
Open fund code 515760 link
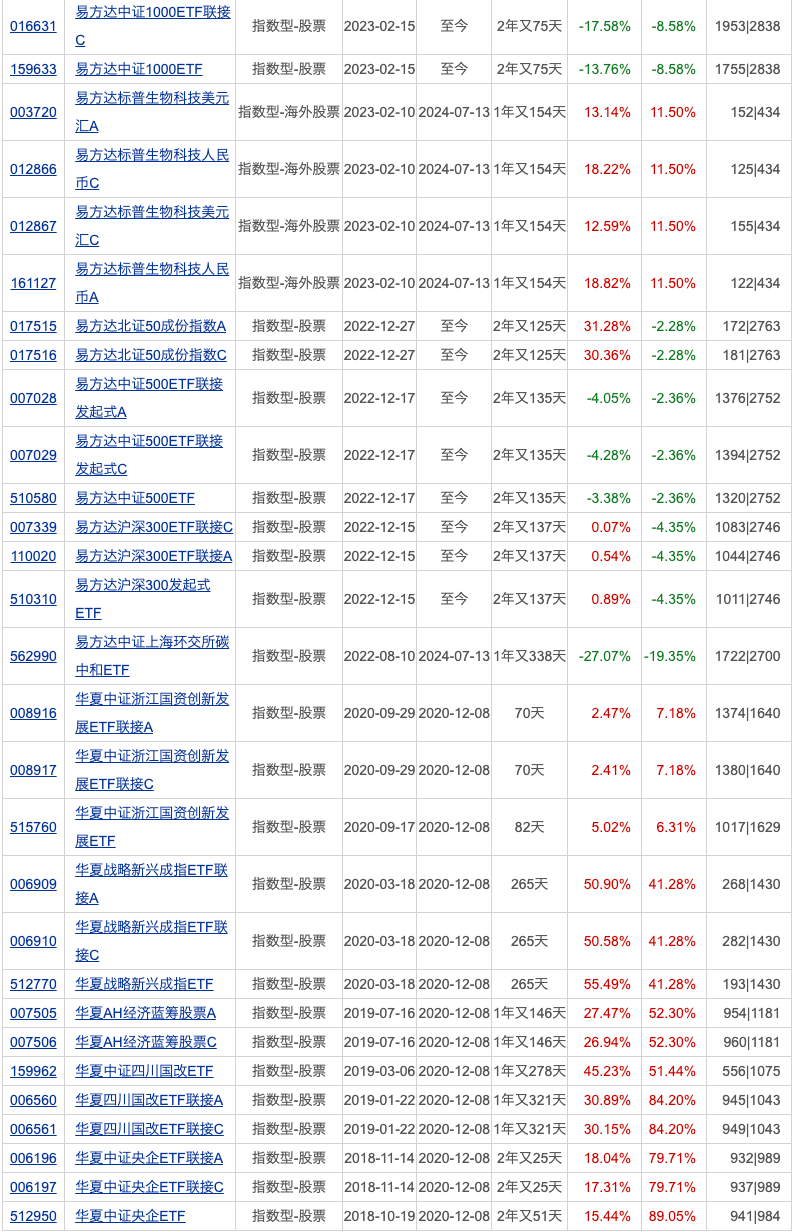click(33, 827)
